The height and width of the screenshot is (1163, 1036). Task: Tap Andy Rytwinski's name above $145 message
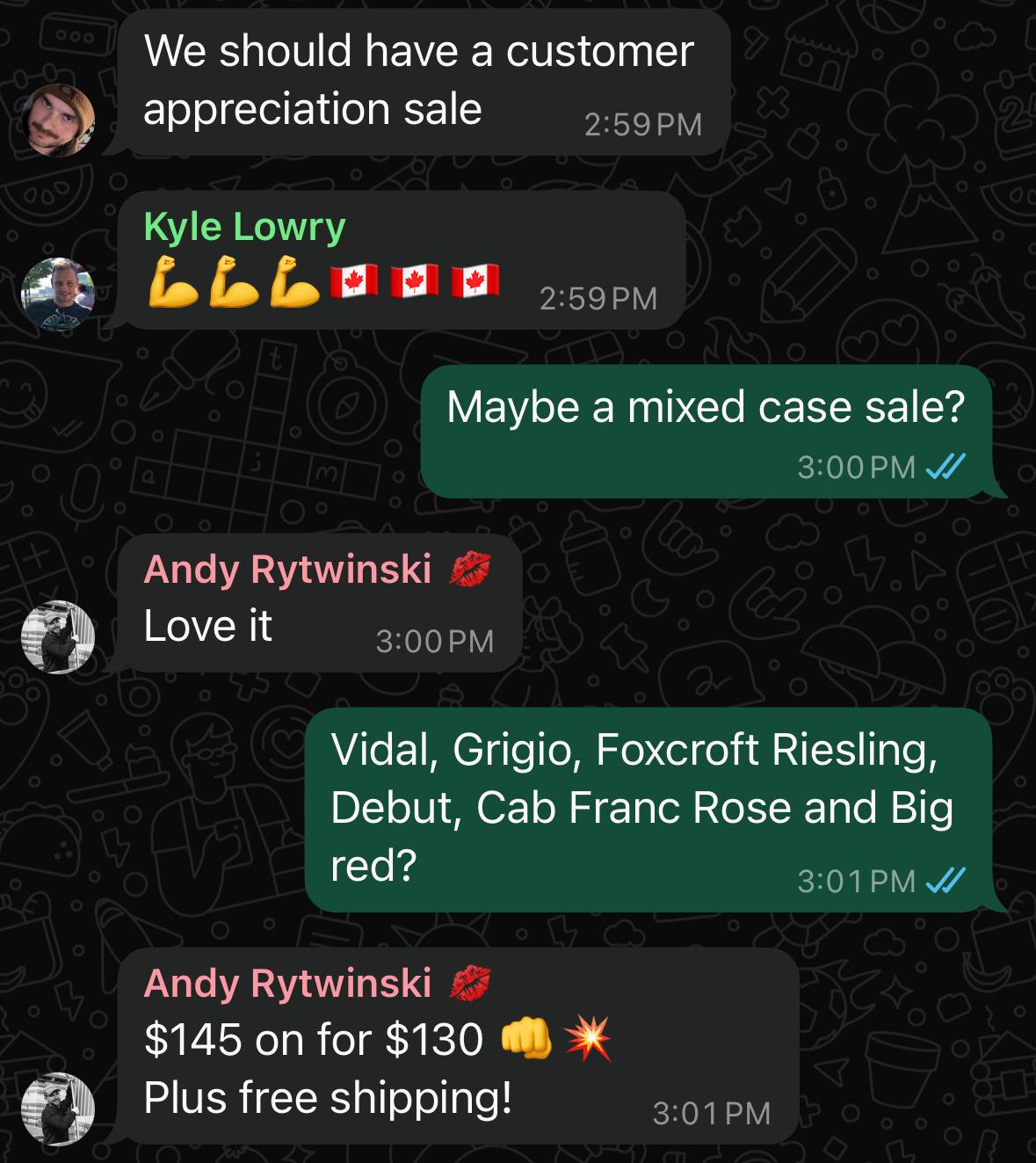pyautogui.click(x=287, y=983)
